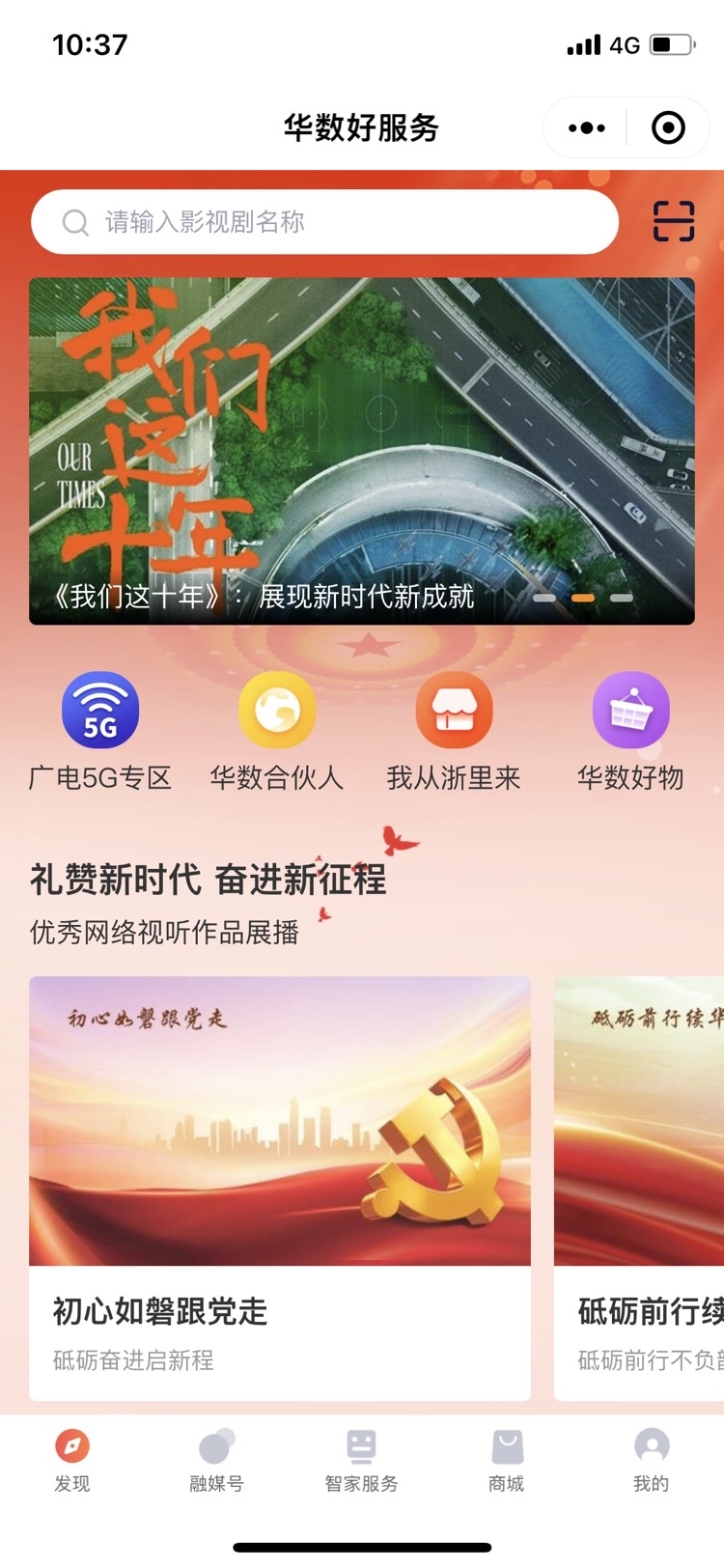Switch to the 商城 tab
Viewport: 724px width, 1568px height.
click(506, 1460)
